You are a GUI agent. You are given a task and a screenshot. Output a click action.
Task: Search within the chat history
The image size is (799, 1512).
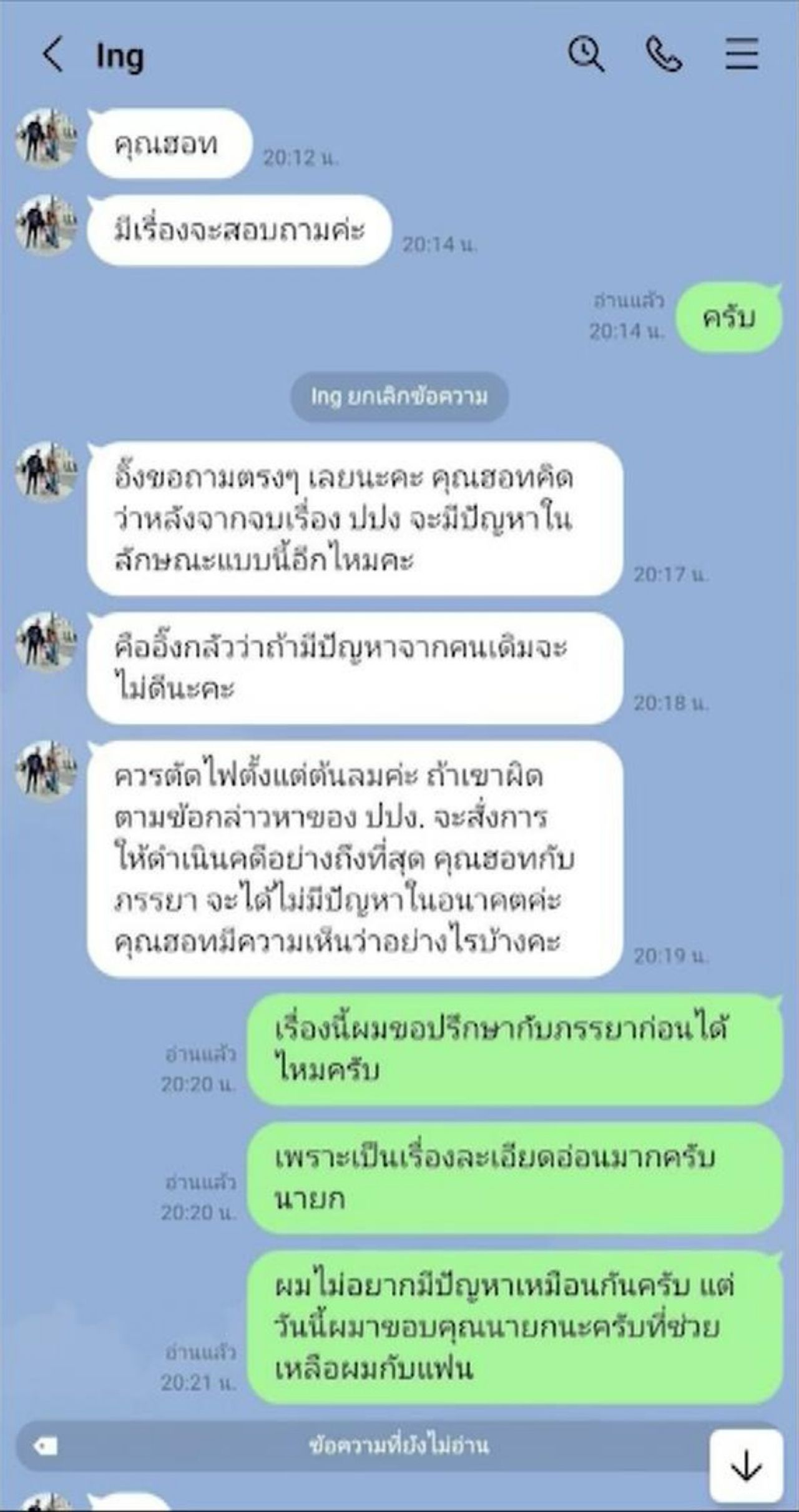click(586, 54)
